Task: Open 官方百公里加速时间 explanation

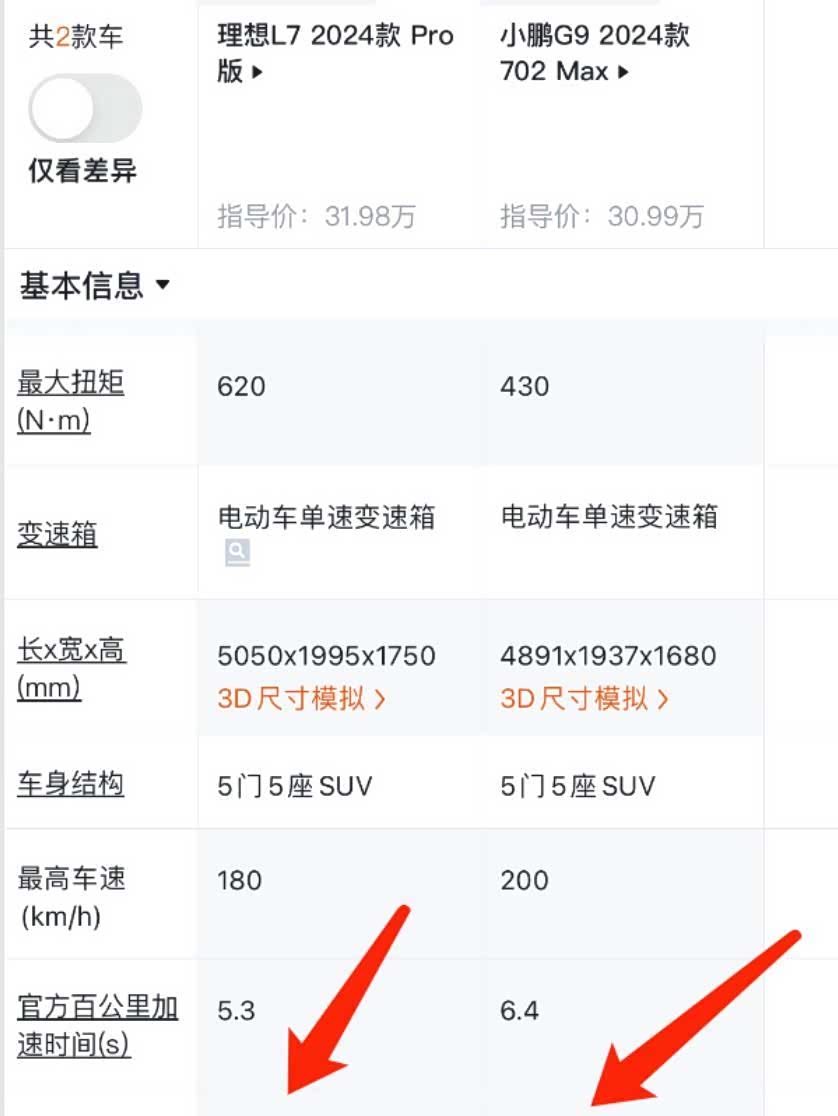Action: pyautogui.click(x=97, y=1026)
